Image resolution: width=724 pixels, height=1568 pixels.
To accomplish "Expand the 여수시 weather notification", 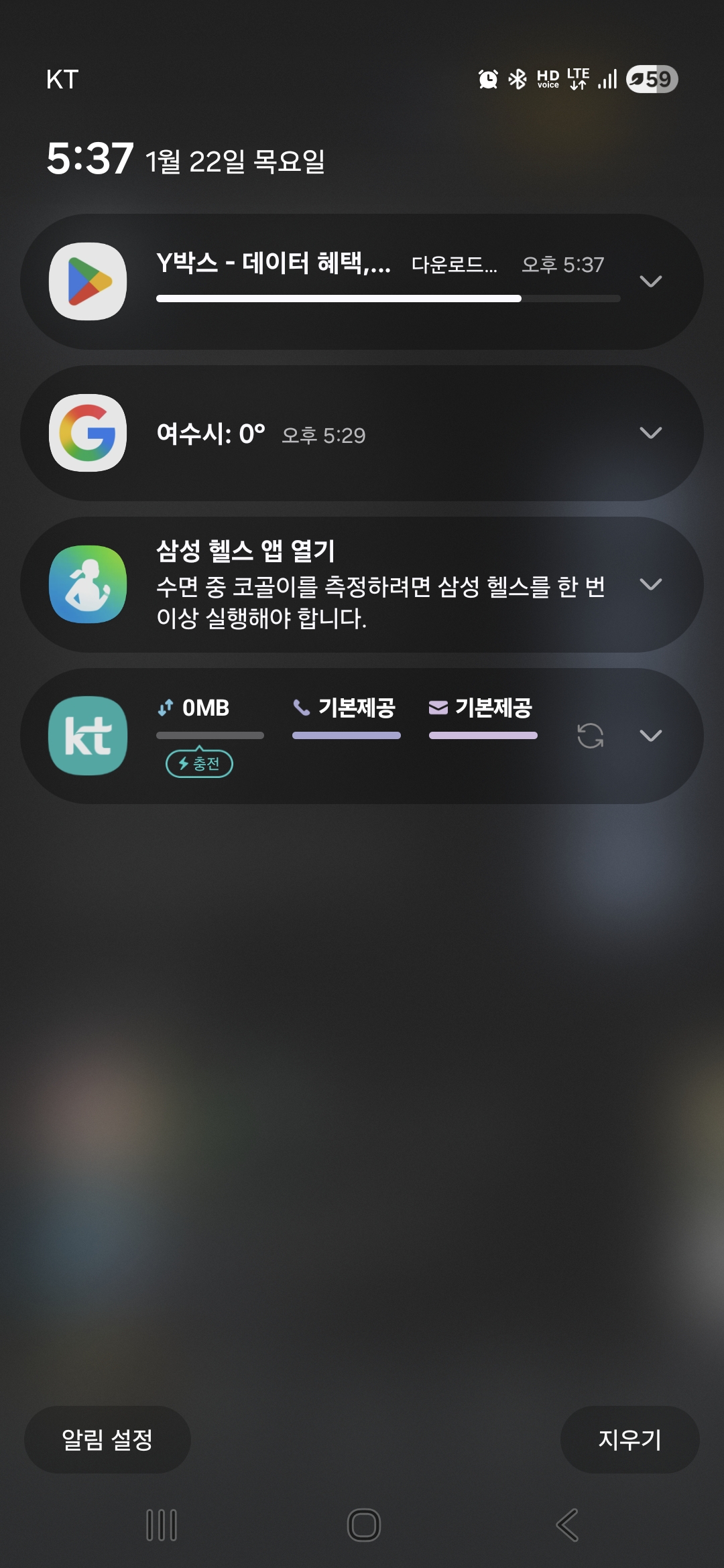I will [650, 433].
